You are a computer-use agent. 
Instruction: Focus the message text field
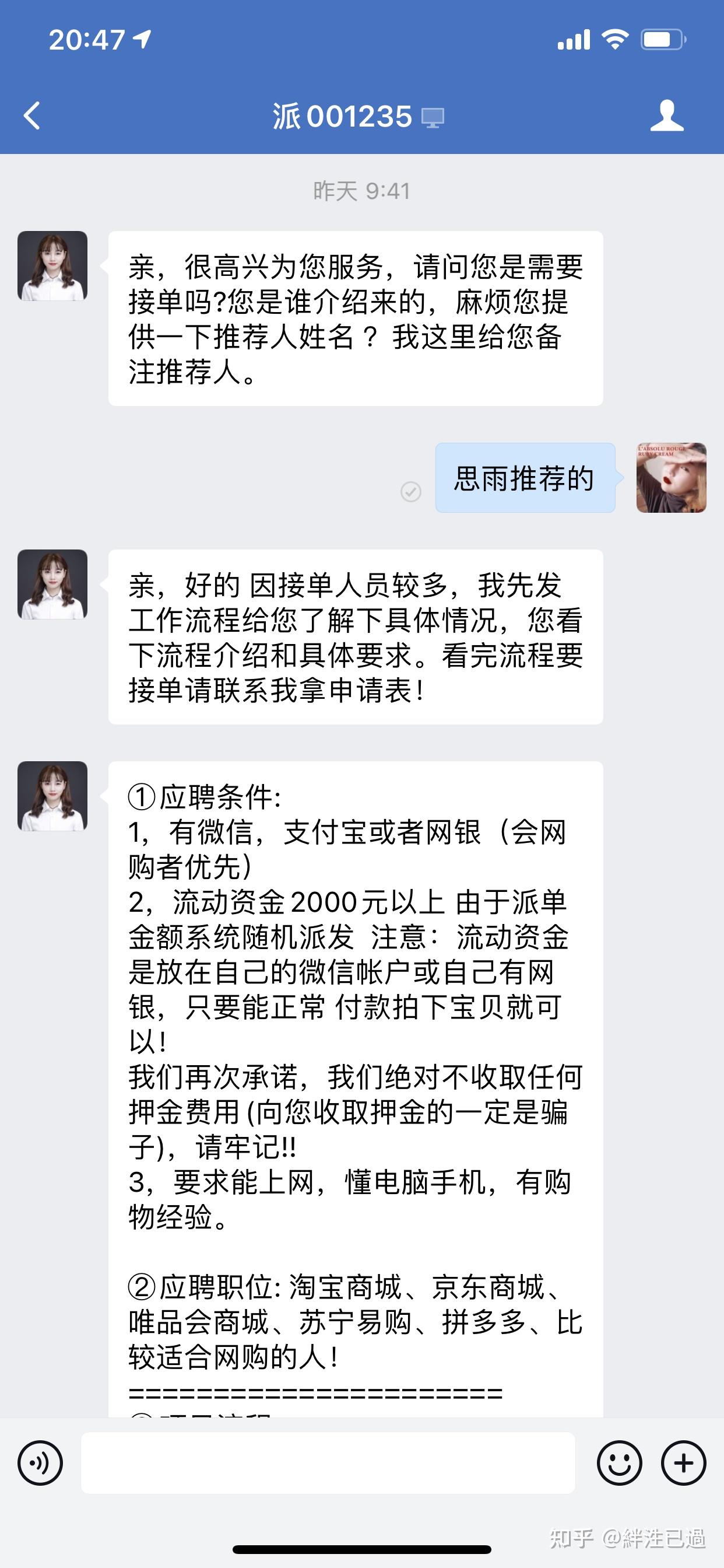[328, 1462]
